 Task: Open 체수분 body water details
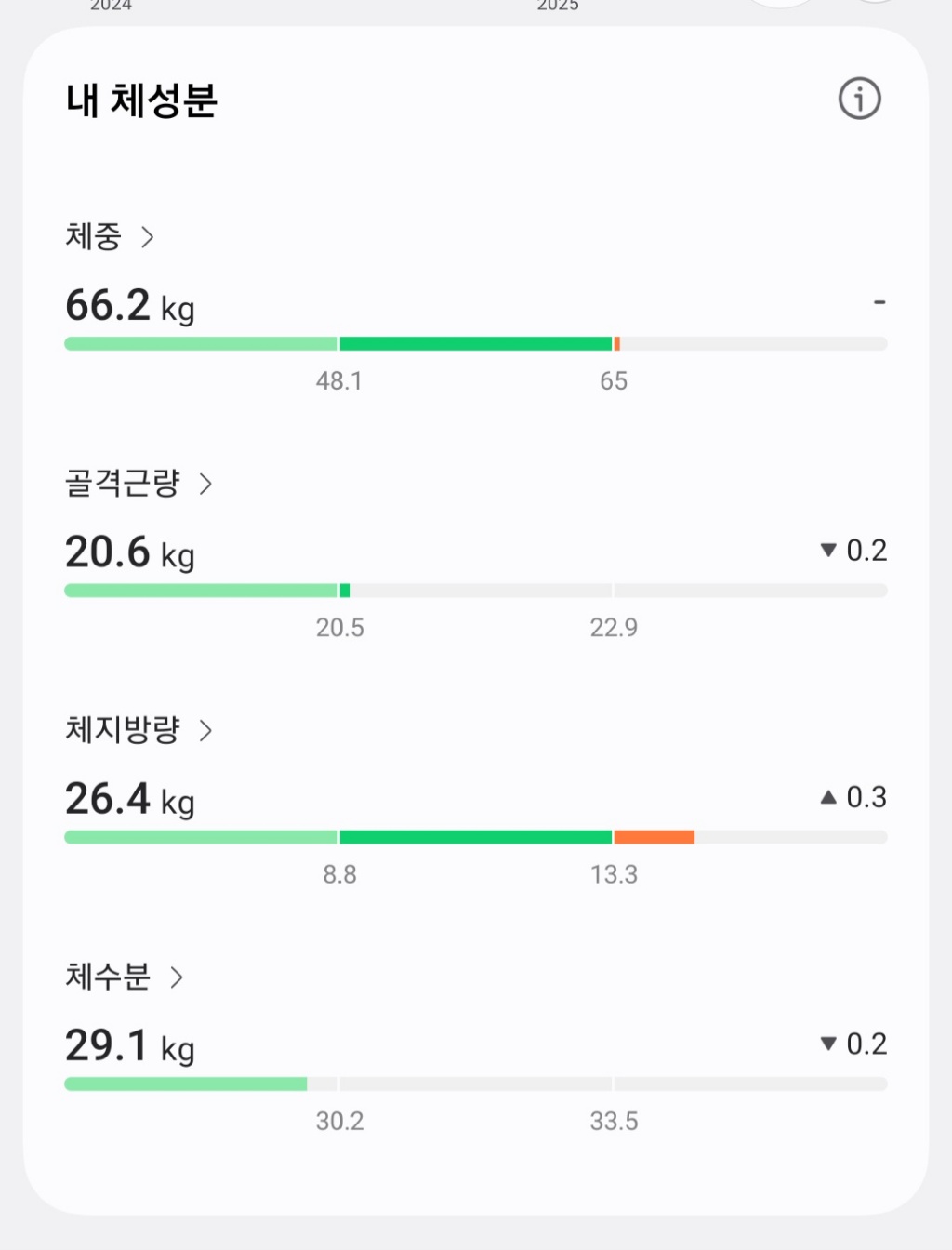[124, 977]
